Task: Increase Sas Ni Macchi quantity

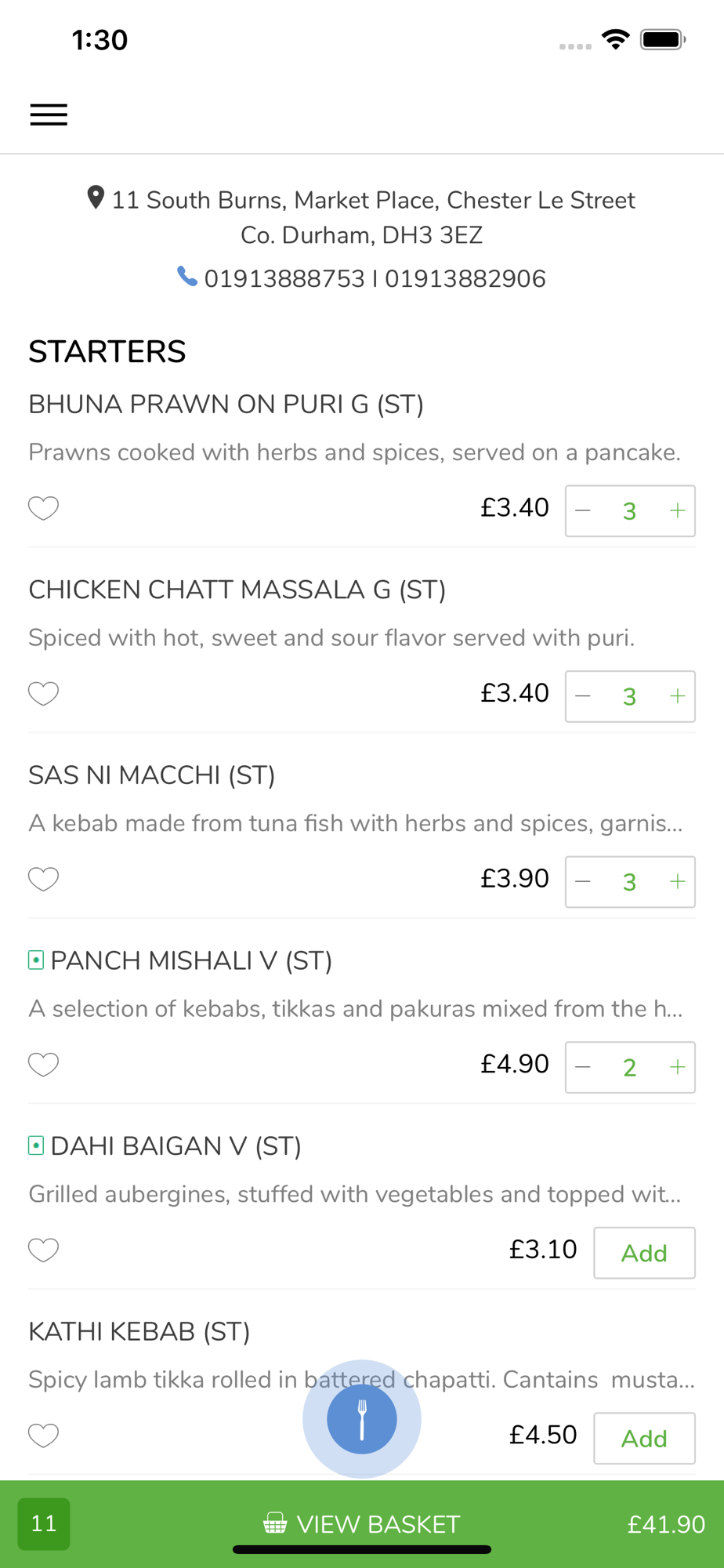Action: click(677, 882)
